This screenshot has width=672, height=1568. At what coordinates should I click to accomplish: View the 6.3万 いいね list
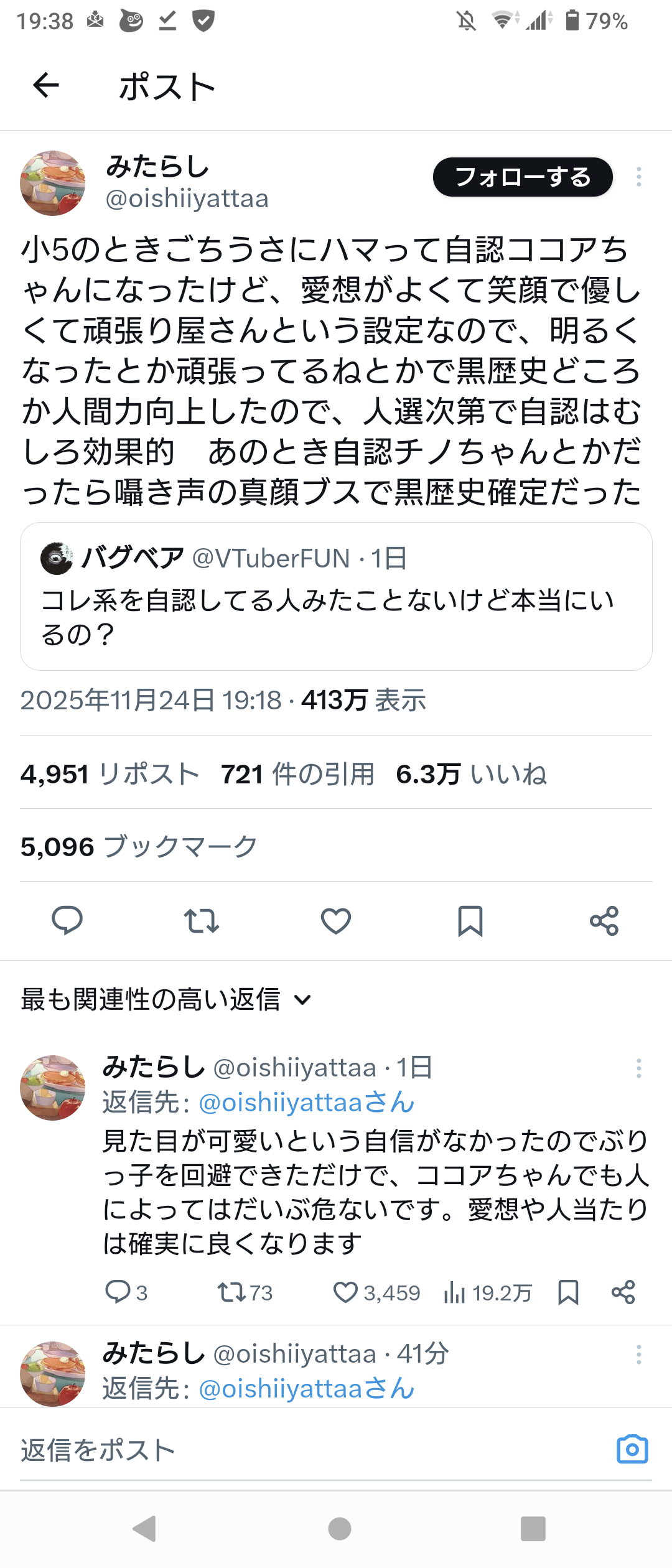click(471, 775)
